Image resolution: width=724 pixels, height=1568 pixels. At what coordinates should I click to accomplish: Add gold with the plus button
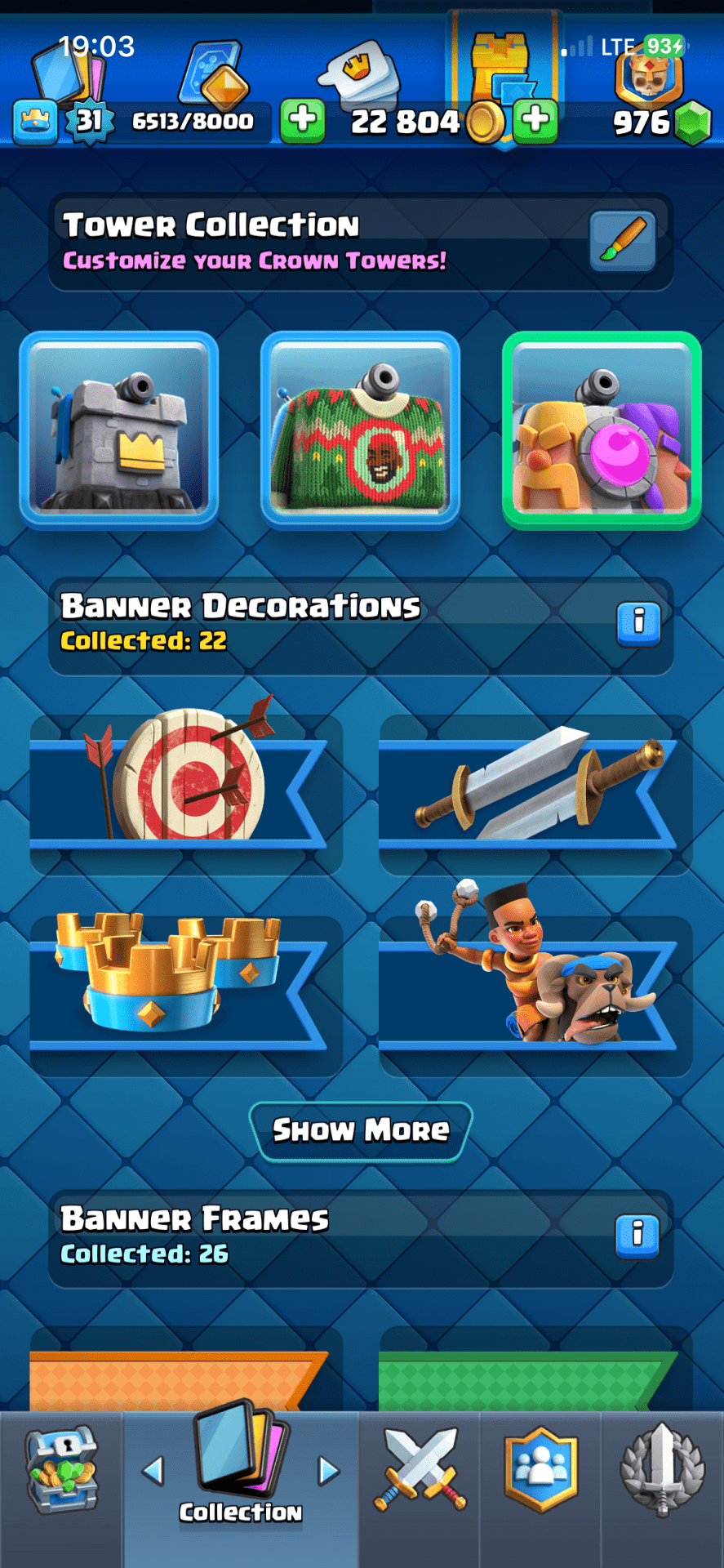[535, 121]
